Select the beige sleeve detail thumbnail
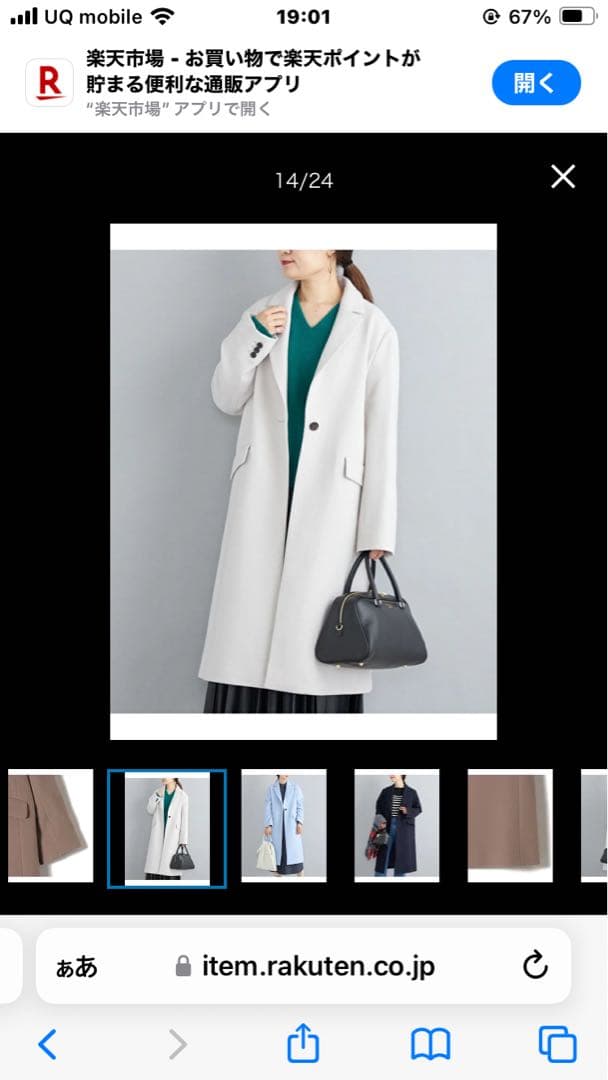Image resolution: width=608 pixels, height=1080 pixels. (x=48, y=825)
